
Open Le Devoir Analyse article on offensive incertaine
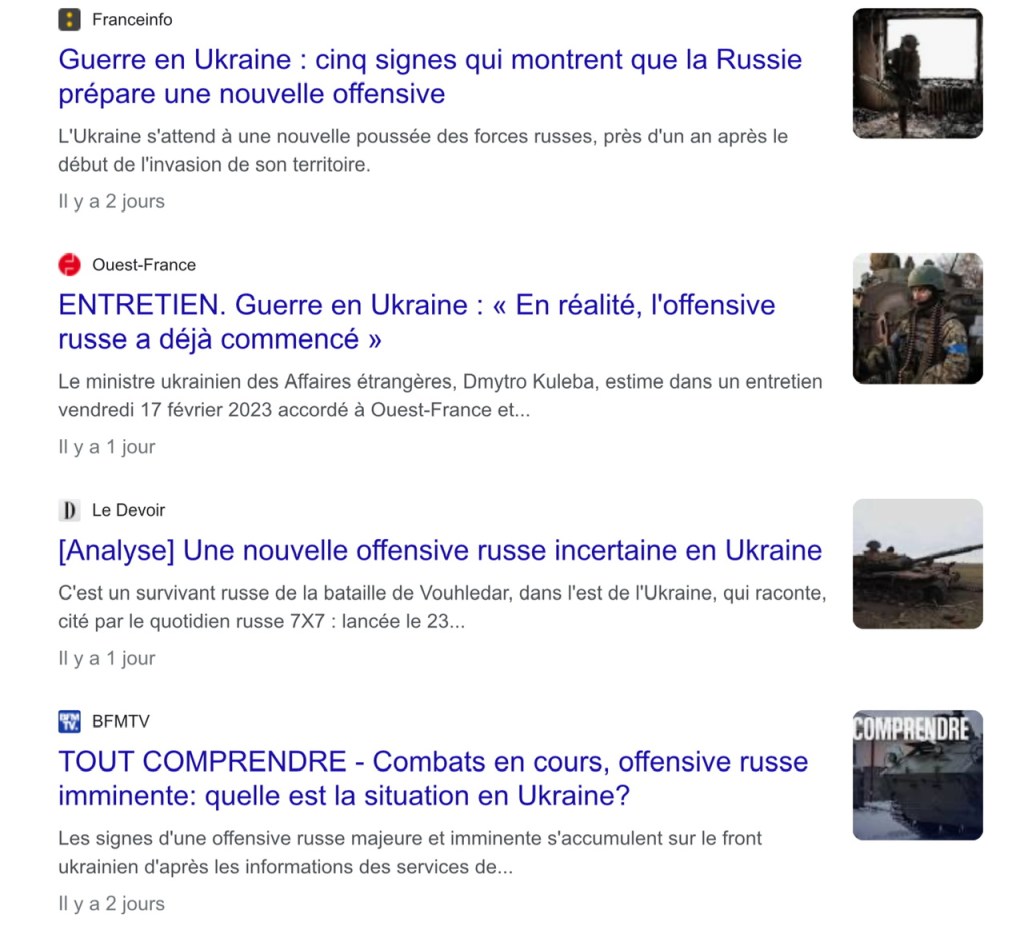click(440, 550)
